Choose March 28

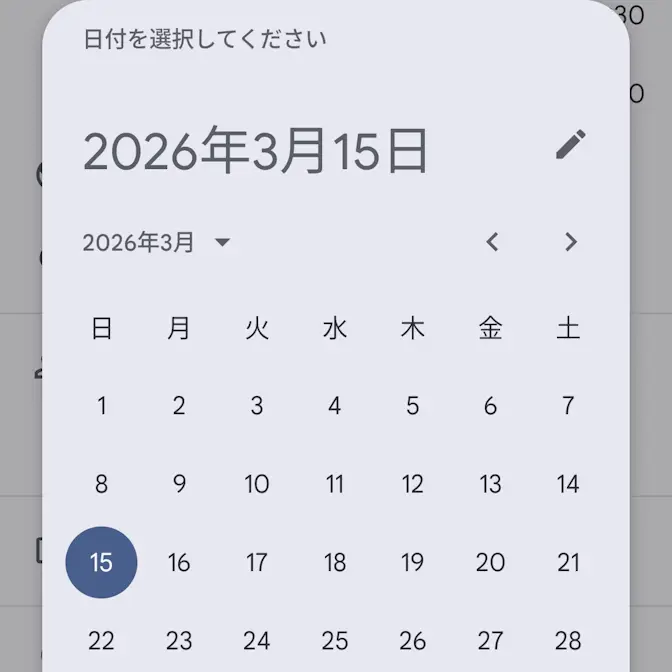[x=568, y=641]
